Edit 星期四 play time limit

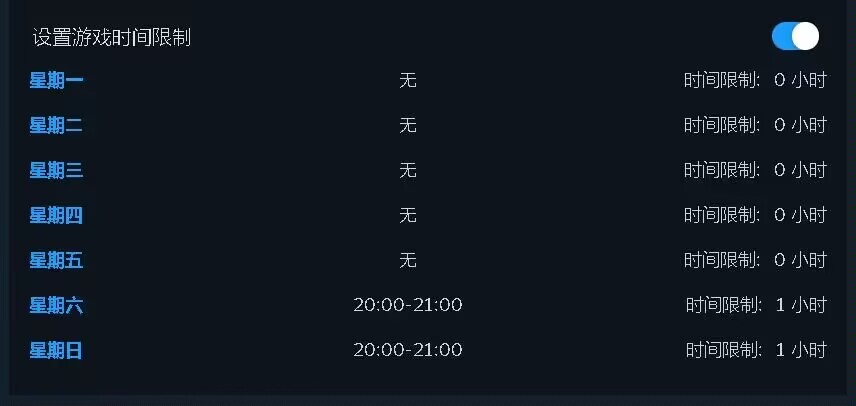point(56,216)
